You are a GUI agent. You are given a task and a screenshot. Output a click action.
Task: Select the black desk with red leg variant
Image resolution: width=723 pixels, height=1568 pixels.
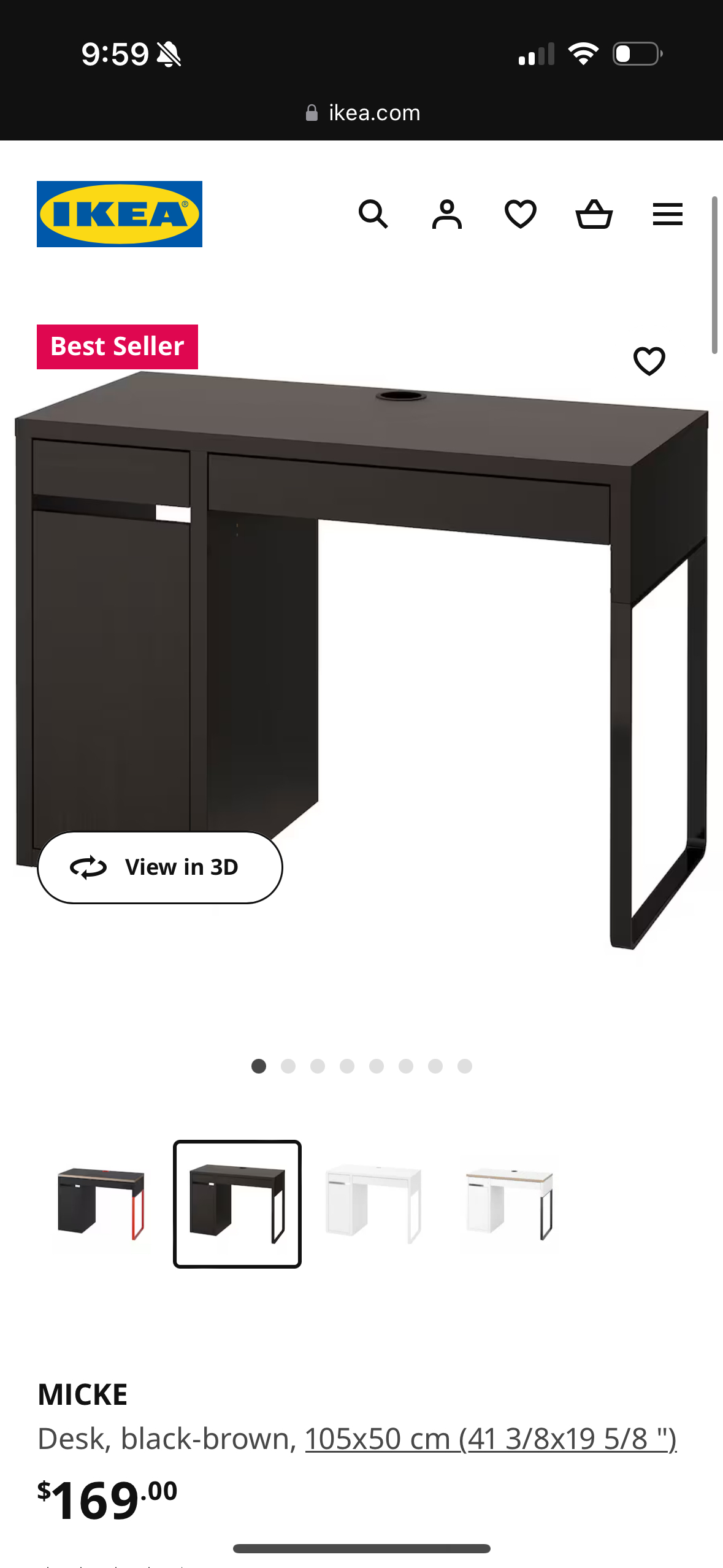pos(101,1204)
